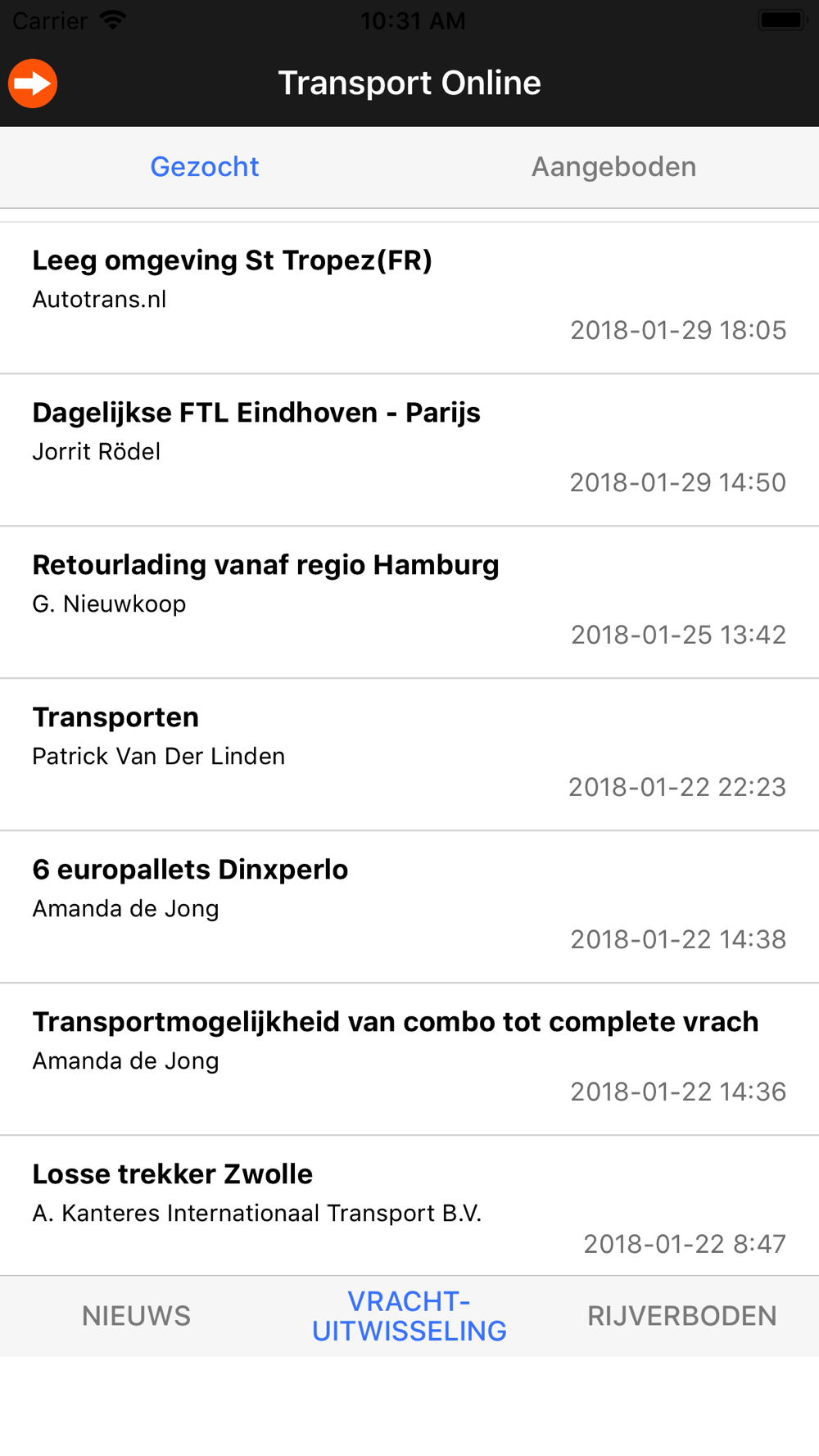Switch to the Aangeboden tab

click(x=614, y=167)
